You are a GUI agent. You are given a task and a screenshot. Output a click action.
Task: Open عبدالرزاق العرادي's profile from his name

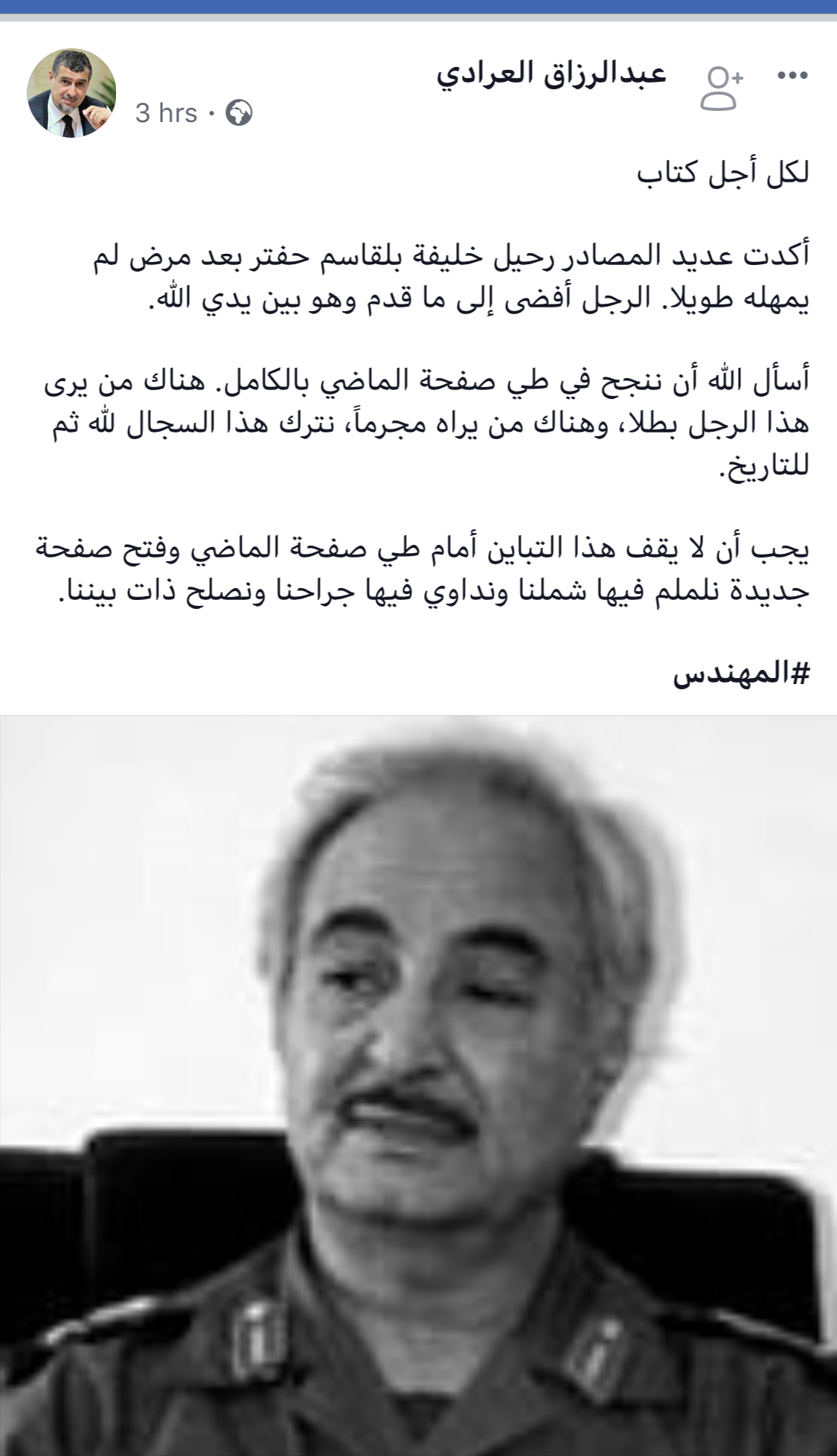point(551,74)
